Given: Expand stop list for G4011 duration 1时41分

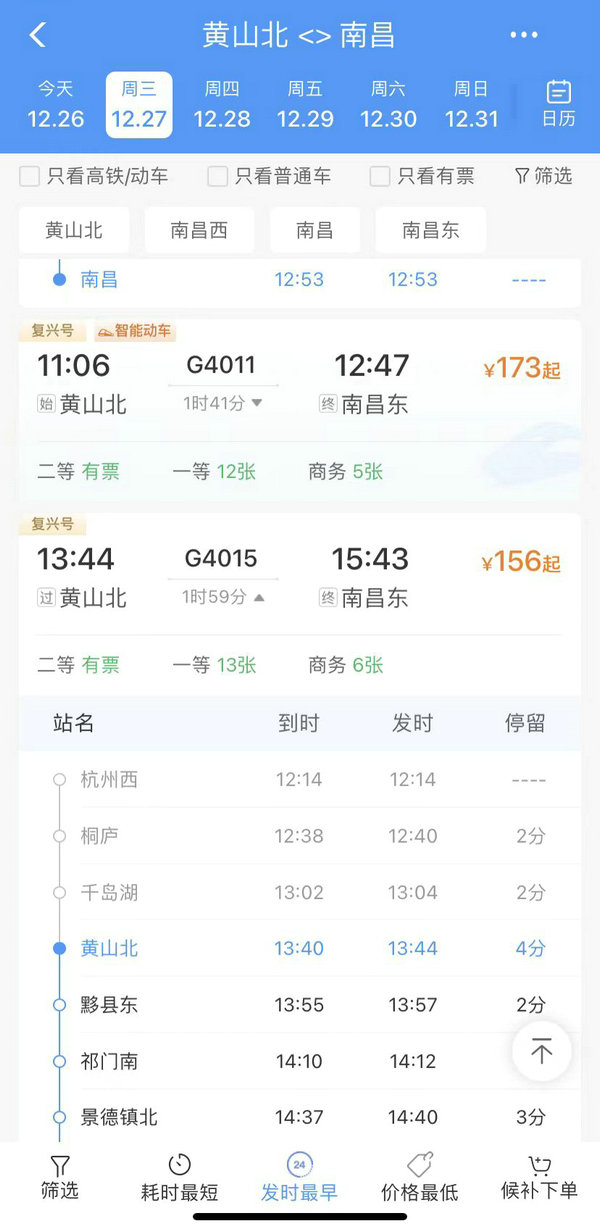Looking at the screenshot, I should [222, 403].
